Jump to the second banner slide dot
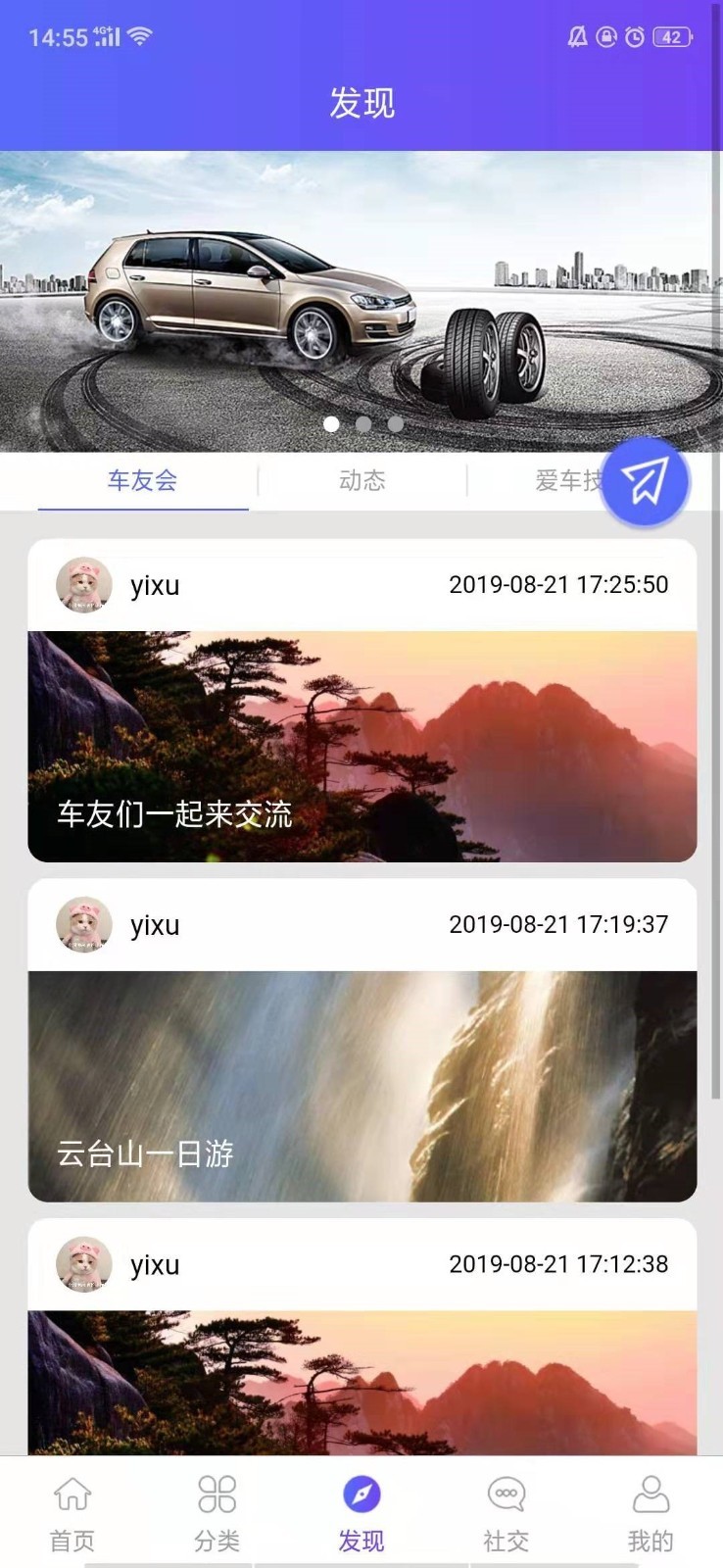Viewport: 723px width, 1568px height. [363, 424]
